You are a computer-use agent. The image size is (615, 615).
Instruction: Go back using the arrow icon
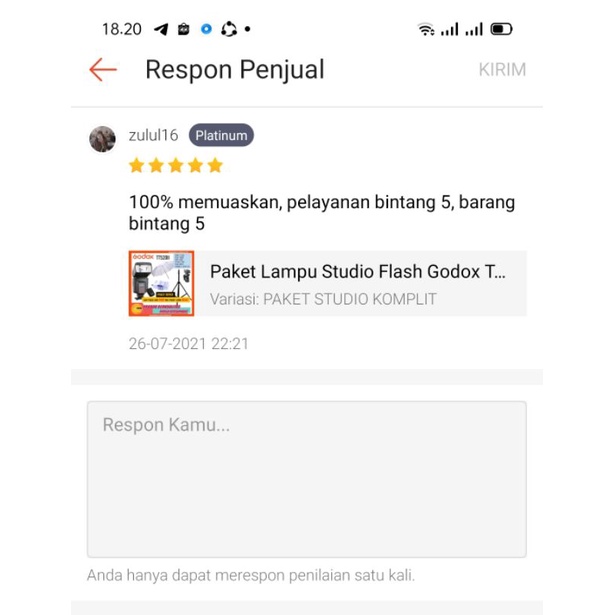102,69
